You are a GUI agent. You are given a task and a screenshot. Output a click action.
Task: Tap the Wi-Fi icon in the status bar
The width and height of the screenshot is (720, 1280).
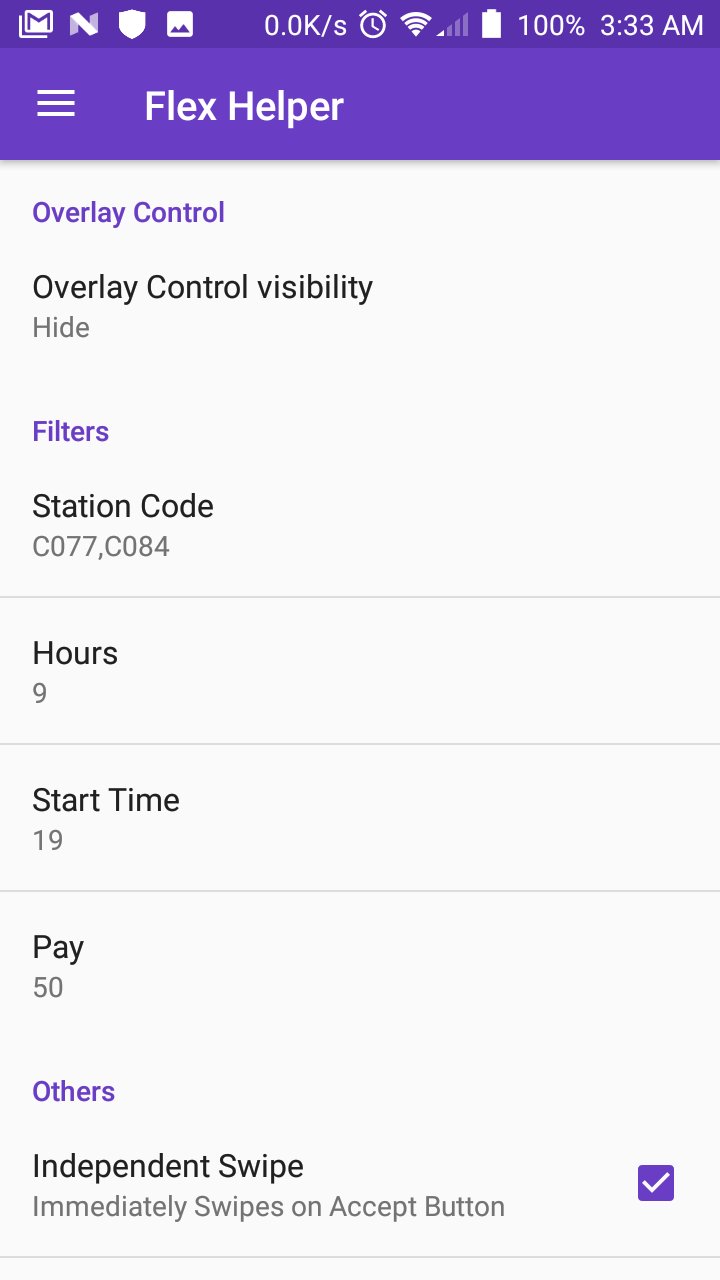coord(417,24)
